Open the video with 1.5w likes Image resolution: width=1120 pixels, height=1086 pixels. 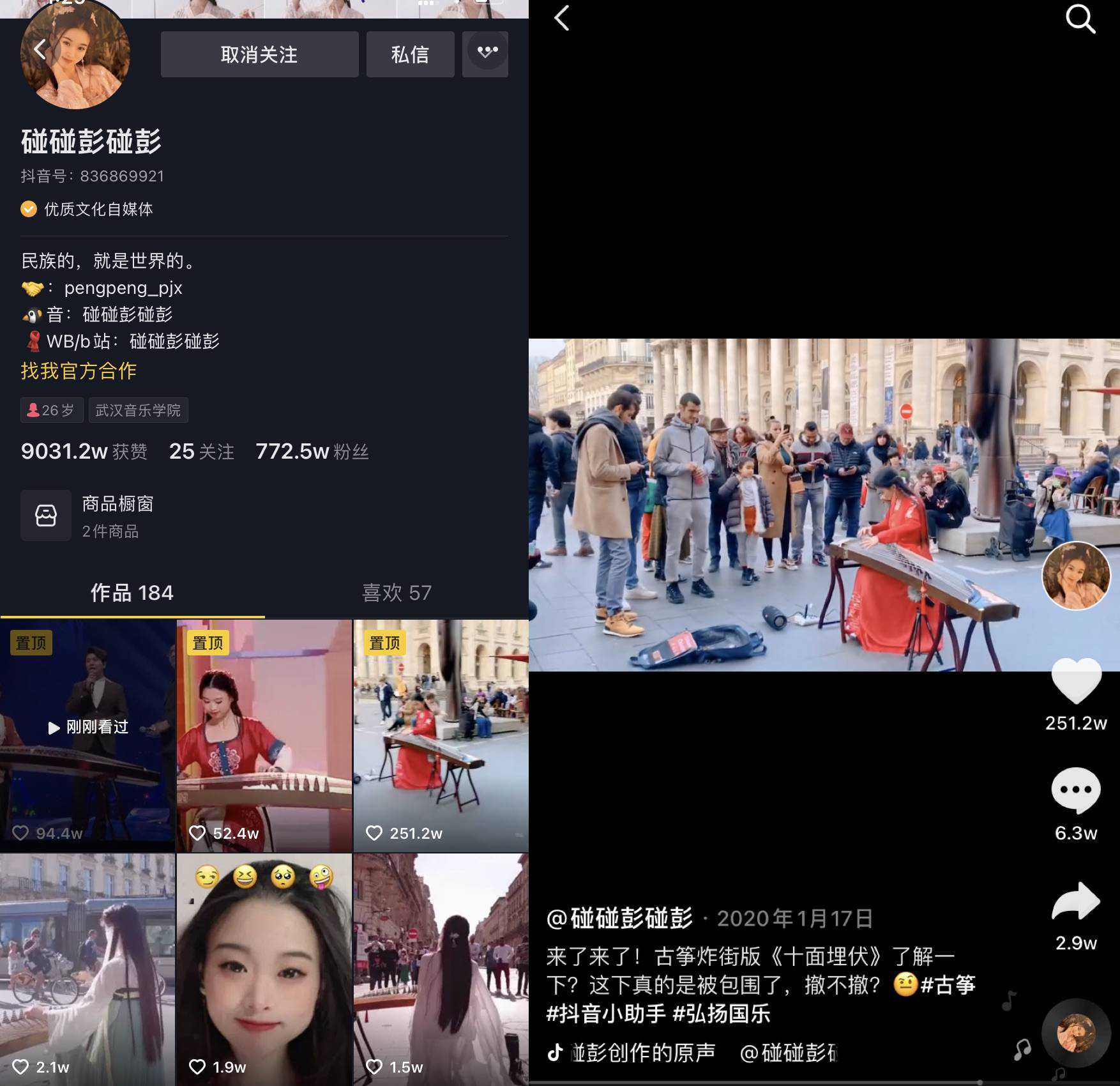pyautogui.click(x=441, y=968)
